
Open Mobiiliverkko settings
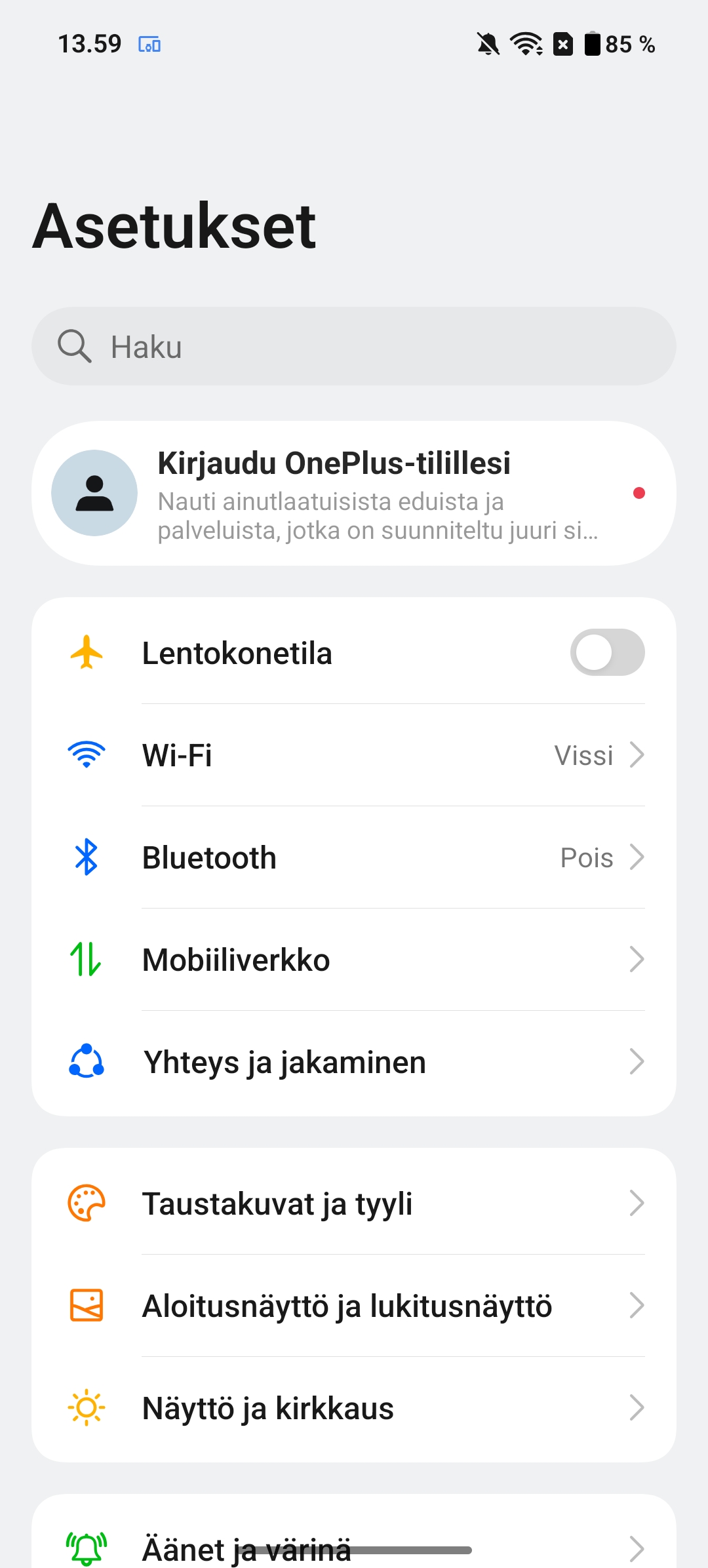coord(354,960)
